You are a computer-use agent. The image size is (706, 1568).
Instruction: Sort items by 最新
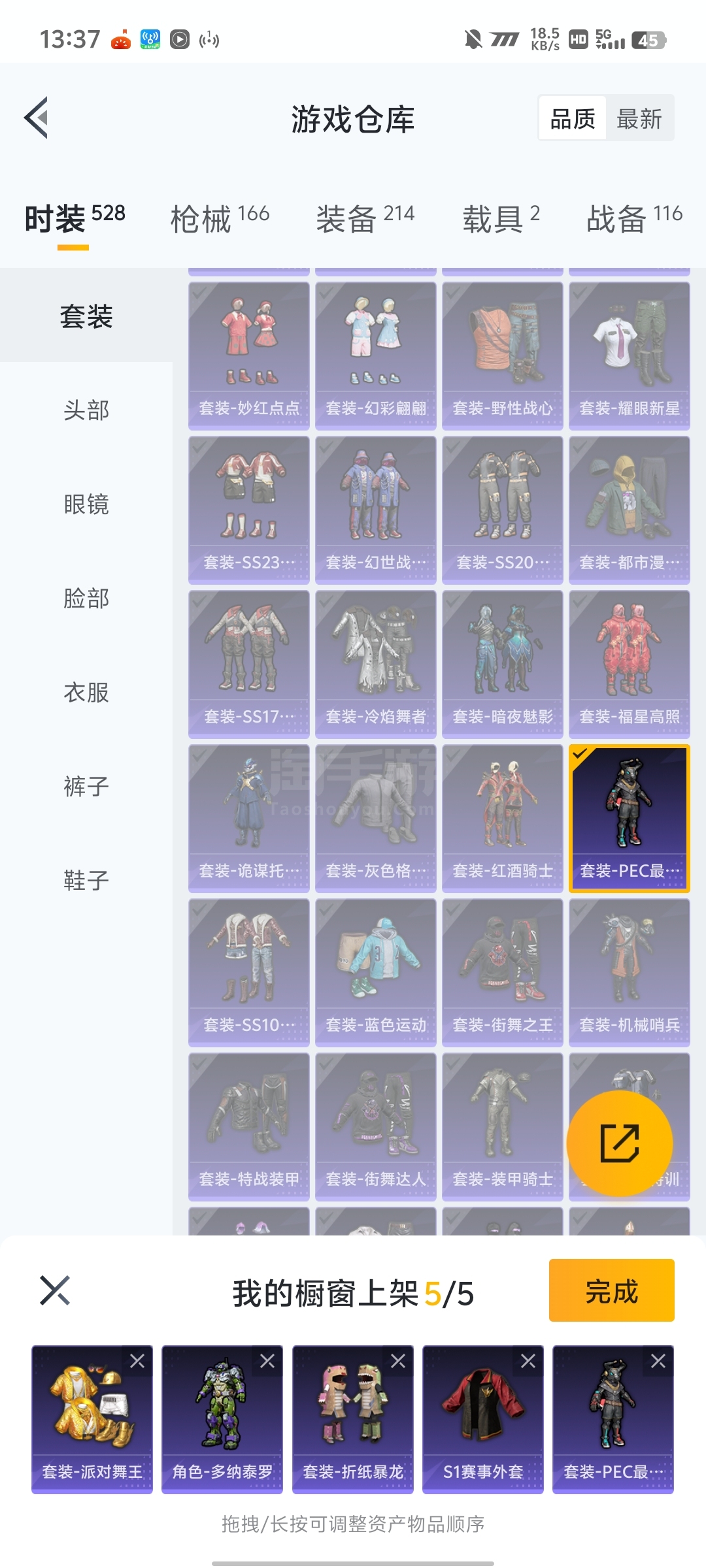[x=639, y=119]
